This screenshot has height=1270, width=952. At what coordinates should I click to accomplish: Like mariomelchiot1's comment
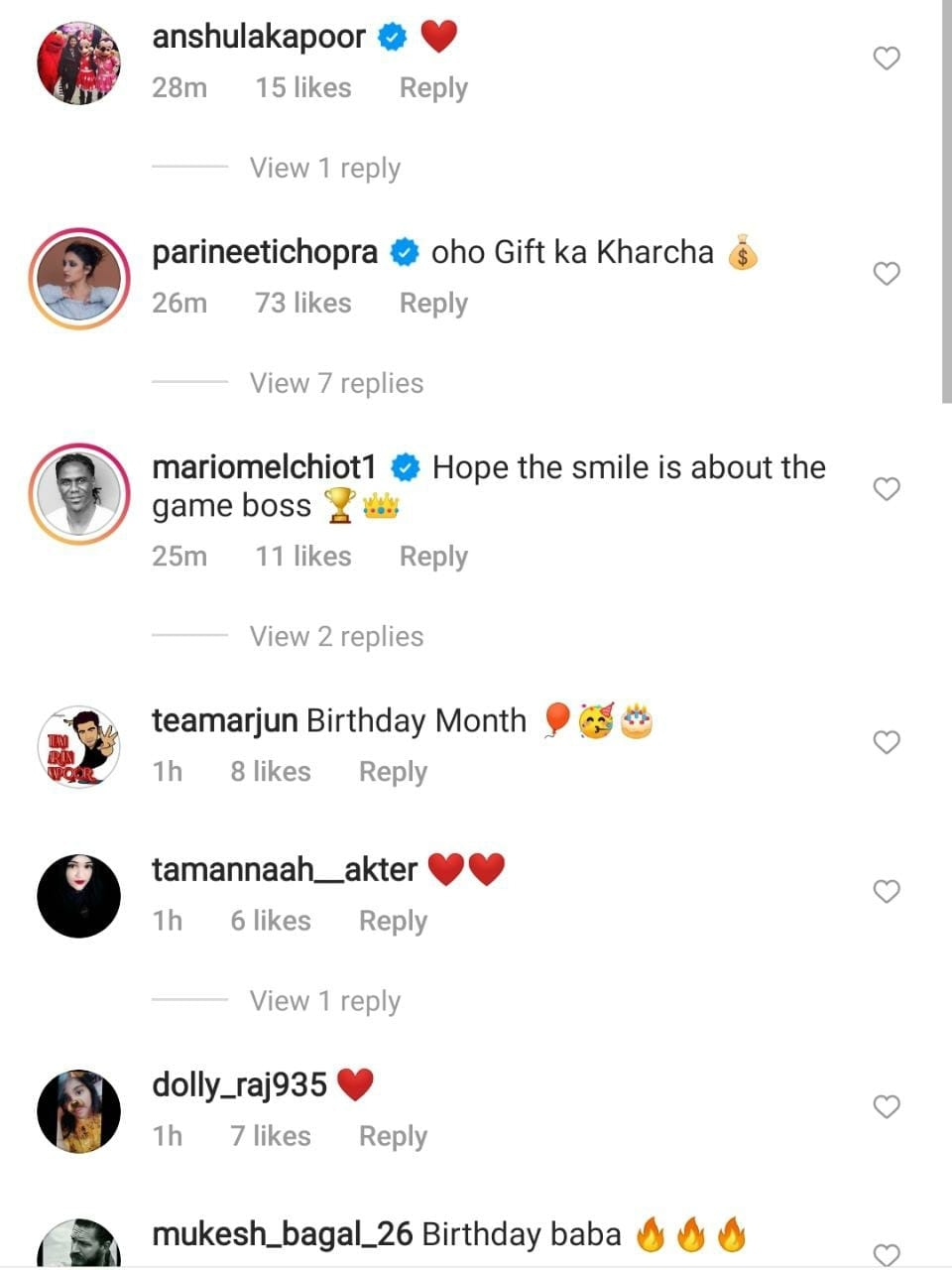pos(886,489)
